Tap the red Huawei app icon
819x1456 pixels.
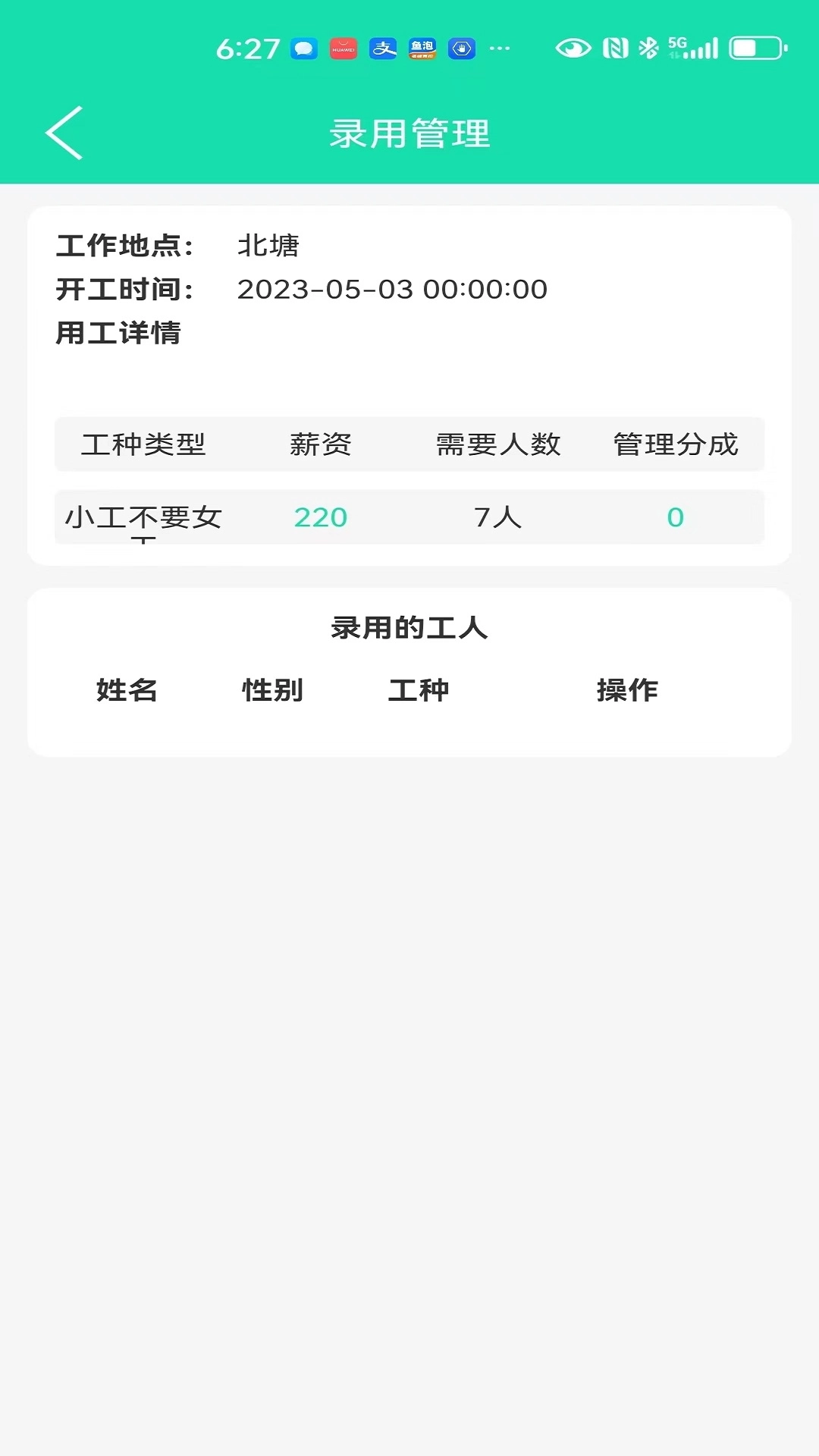point(343,48)
